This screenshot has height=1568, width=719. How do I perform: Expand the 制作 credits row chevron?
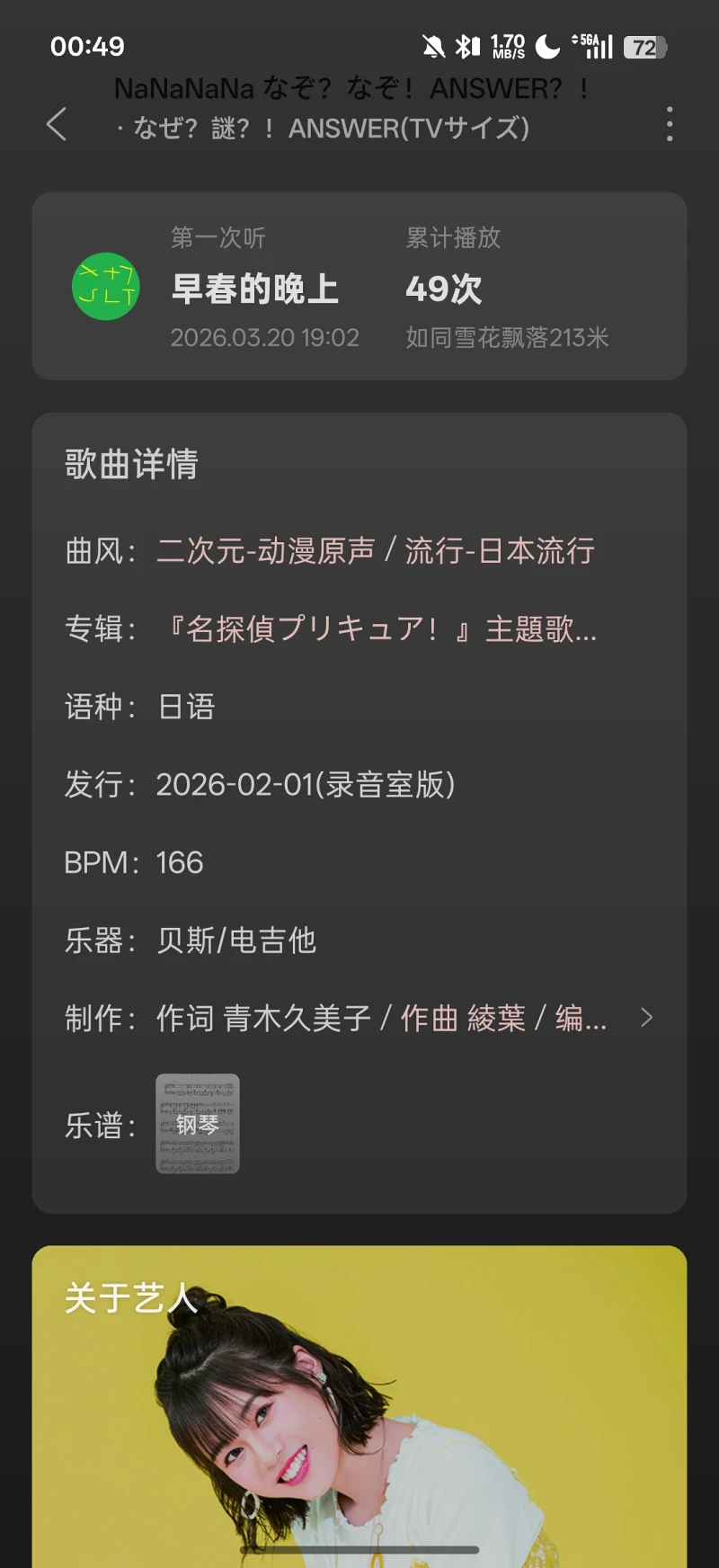pyautogui.click(x=646, y=1018)
